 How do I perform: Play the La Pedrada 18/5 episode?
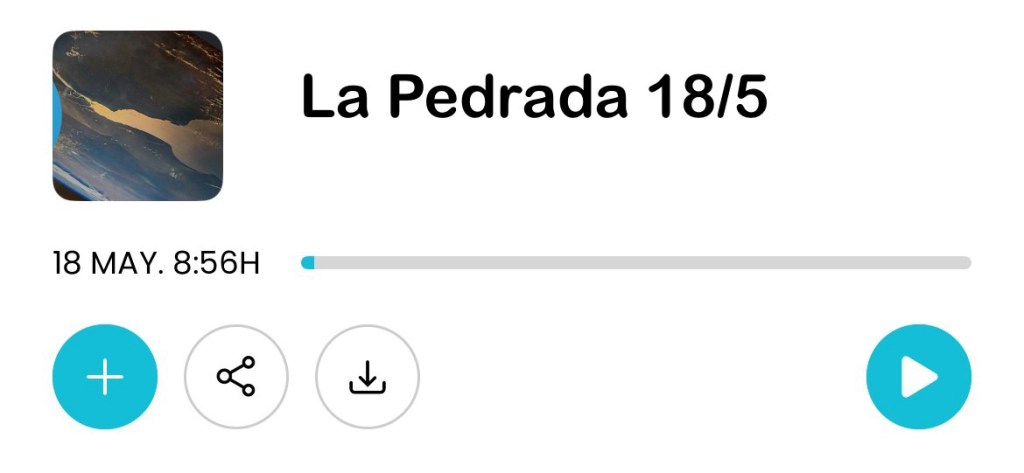coord(918,377)
